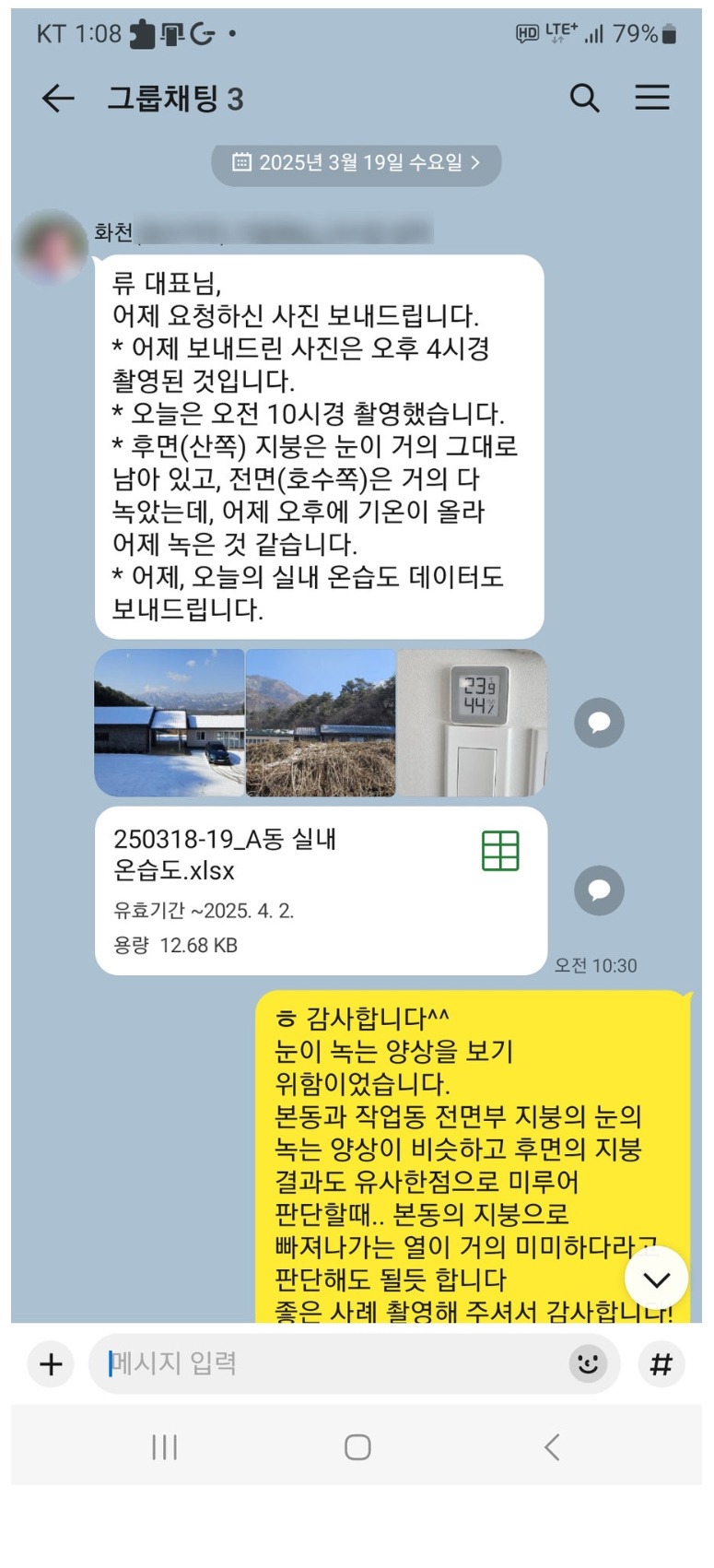Screen dimensions: 714x1568
Task: Open the thermometer display photo
Action: (x=472, y=723)
